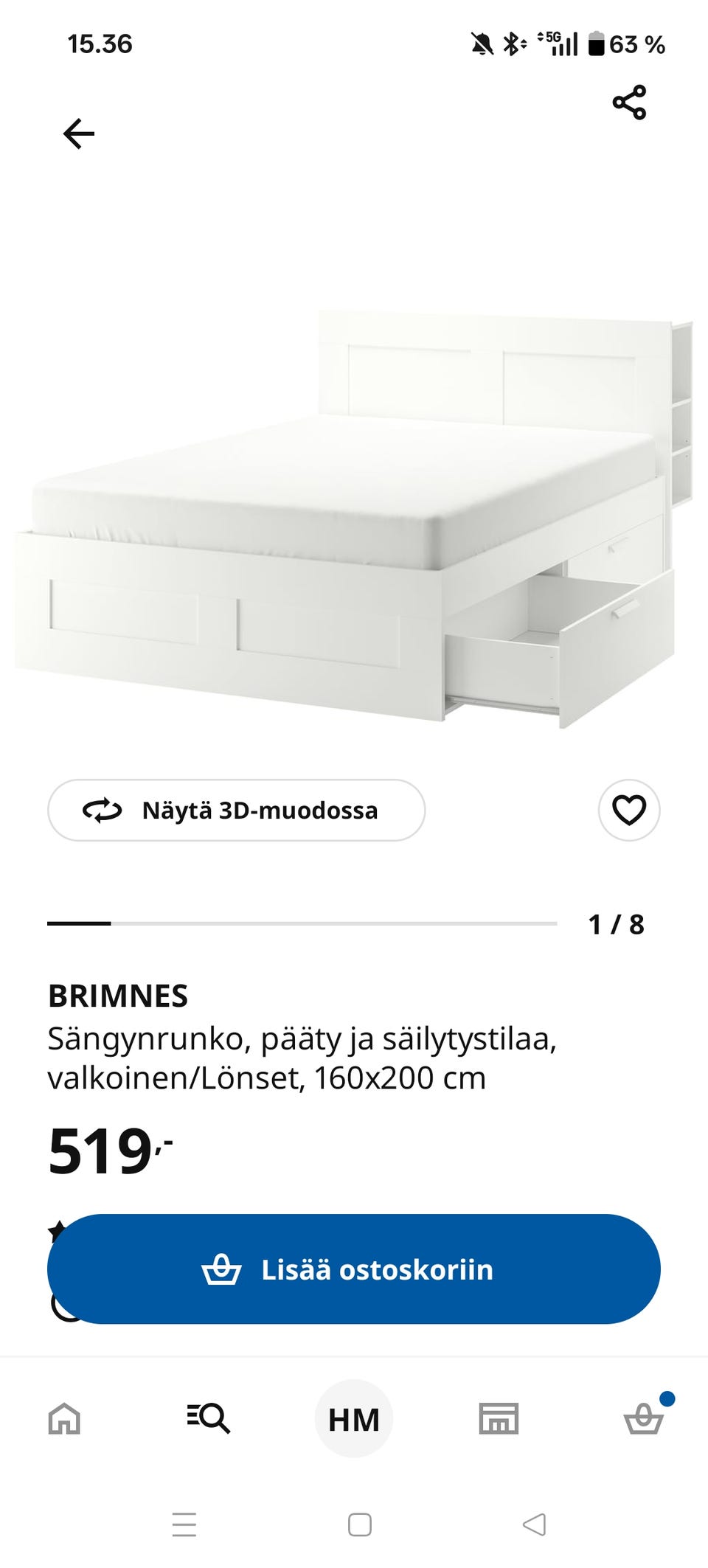The image size is (708, 1568).
Task: Share this BRIMNES bed product
Action: tap(629, 103)
